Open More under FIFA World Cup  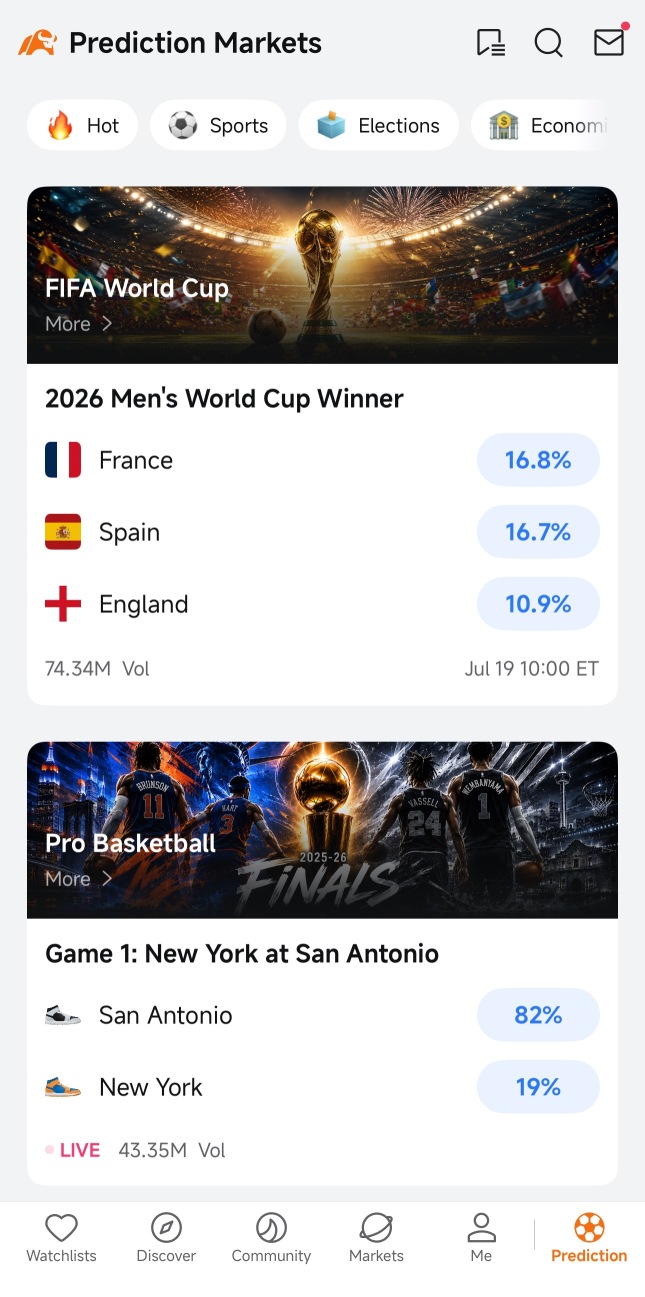78,324
